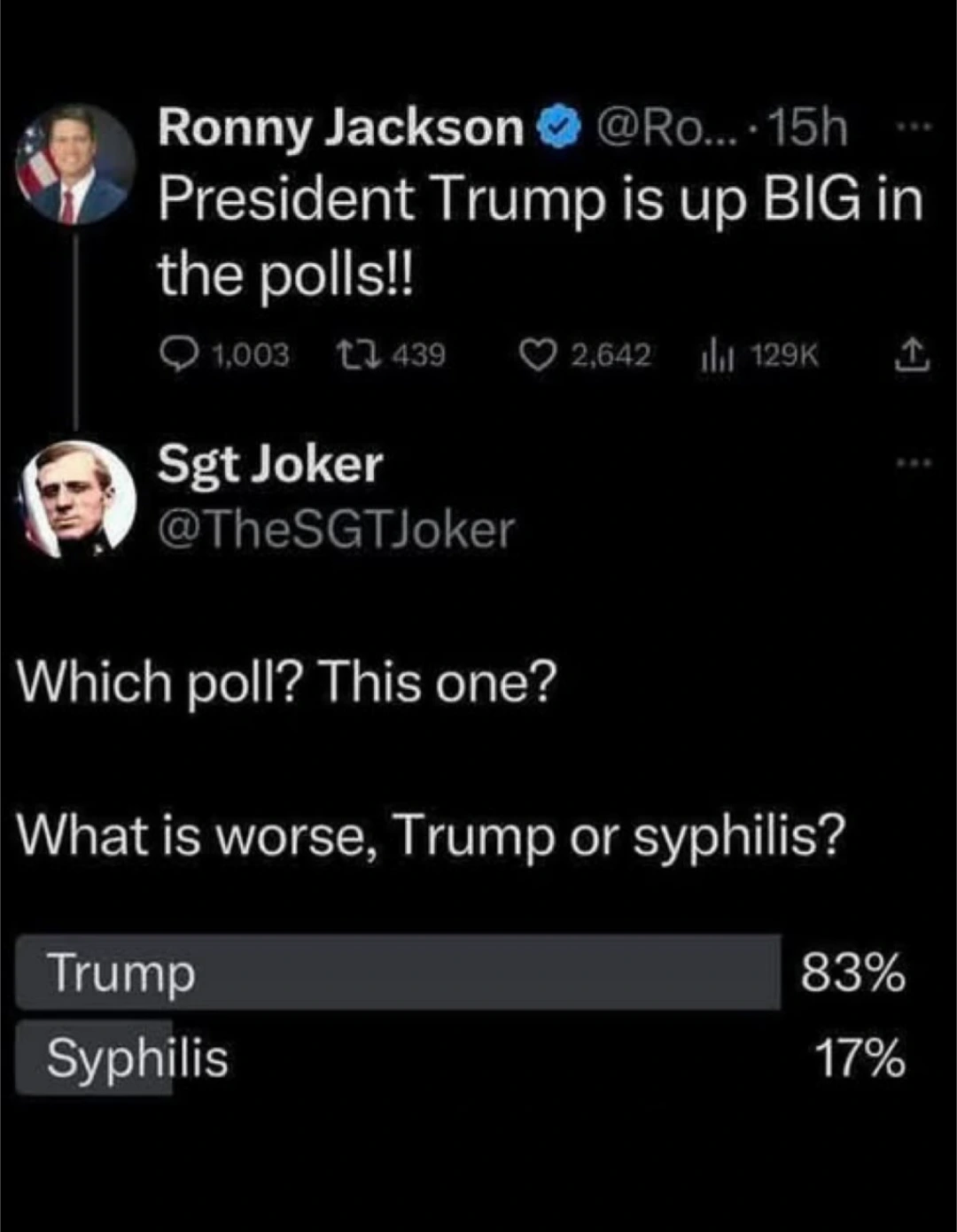Image resolution: width=957 pixels, height=1232 pixels.
Task: Open Ronny Jackson's profile picture
Action: (75, 165)
